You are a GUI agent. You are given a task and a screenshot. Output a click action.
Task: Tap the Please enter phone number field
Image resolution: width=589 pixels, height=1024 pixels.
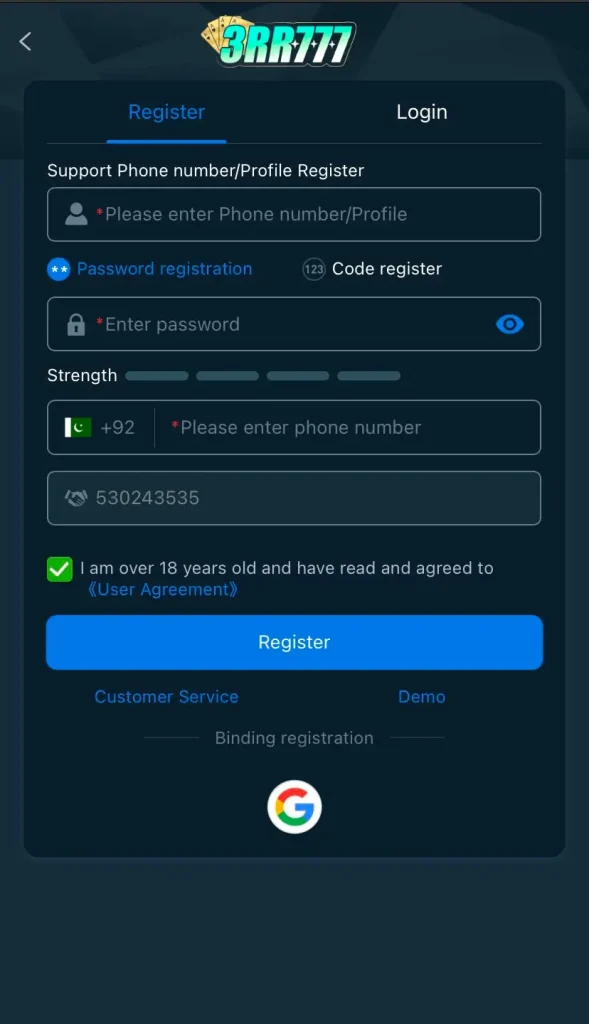346,427
